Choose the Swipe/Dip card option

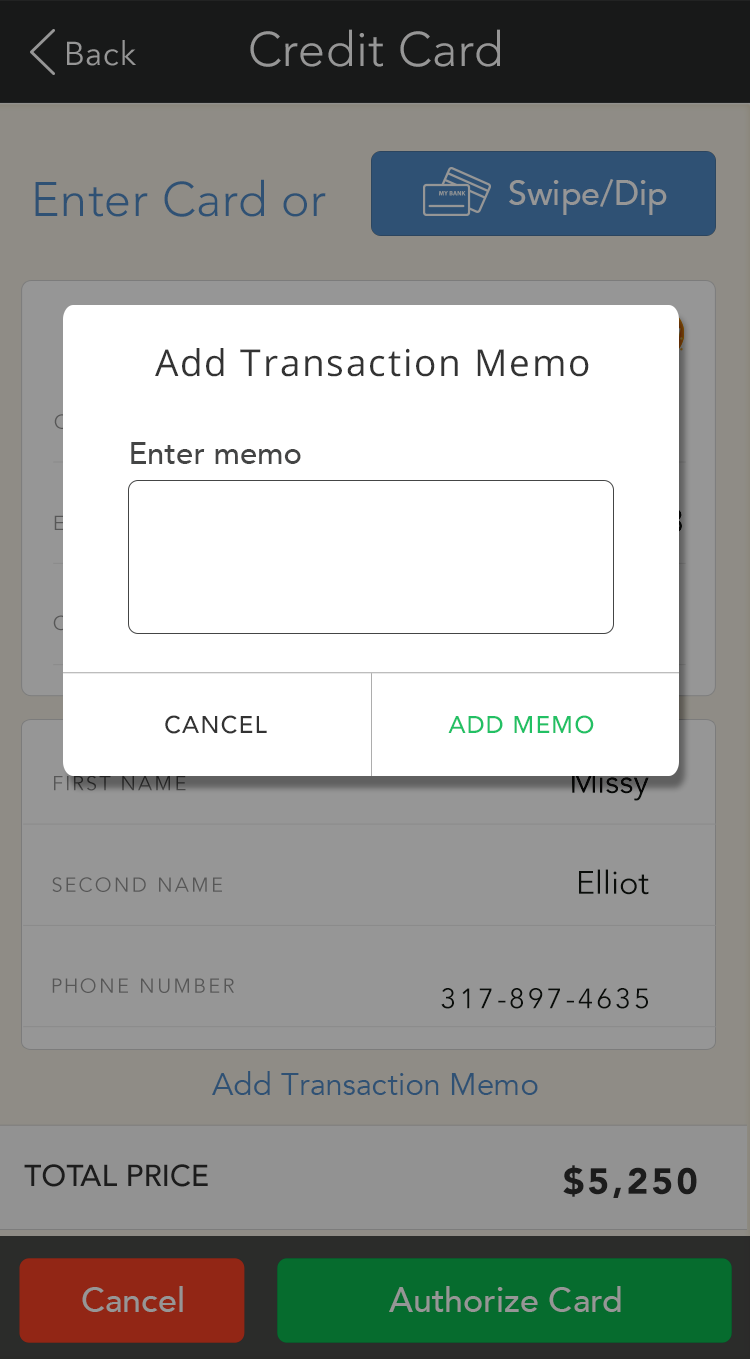(543, 193)
